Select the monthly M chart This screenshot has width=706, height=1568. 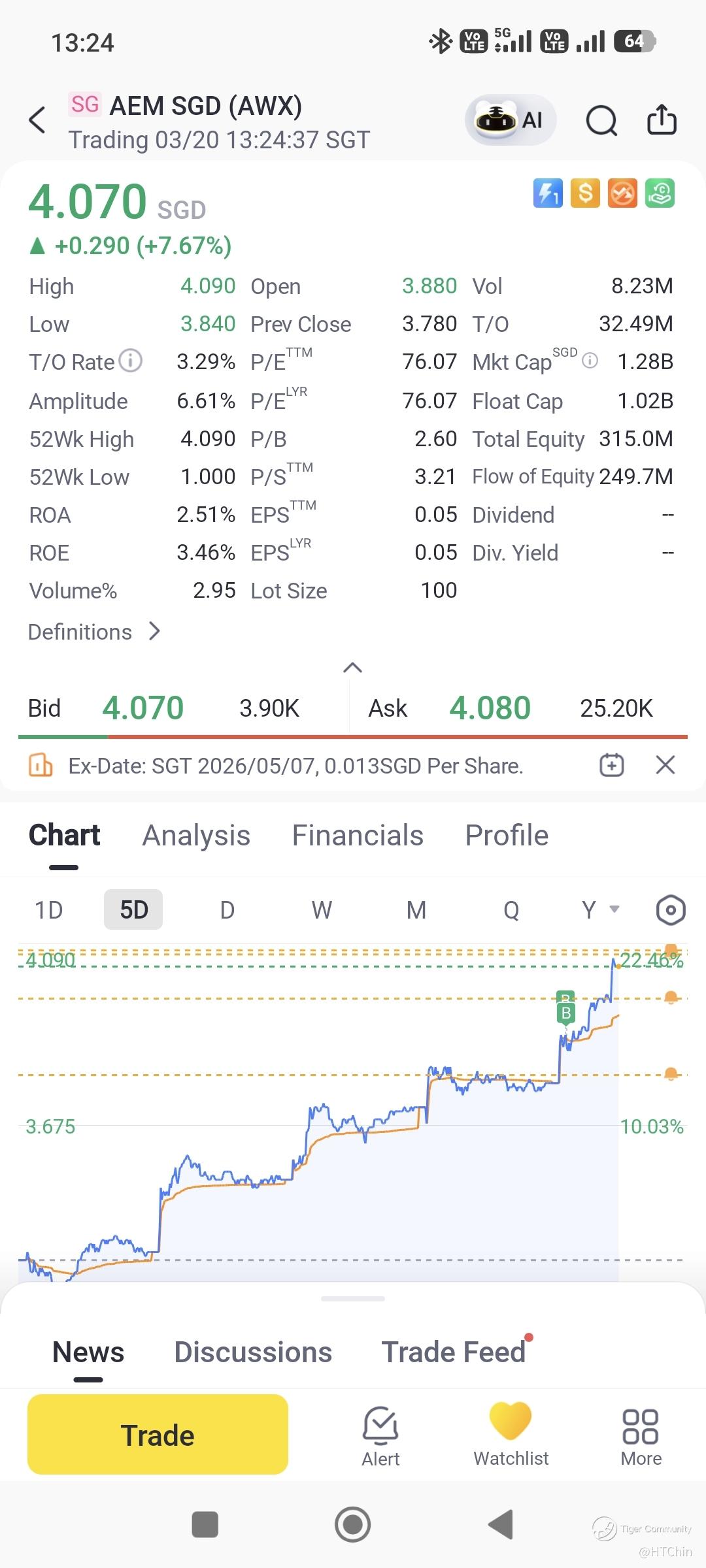pyautogui.click(x=416, y=909)
